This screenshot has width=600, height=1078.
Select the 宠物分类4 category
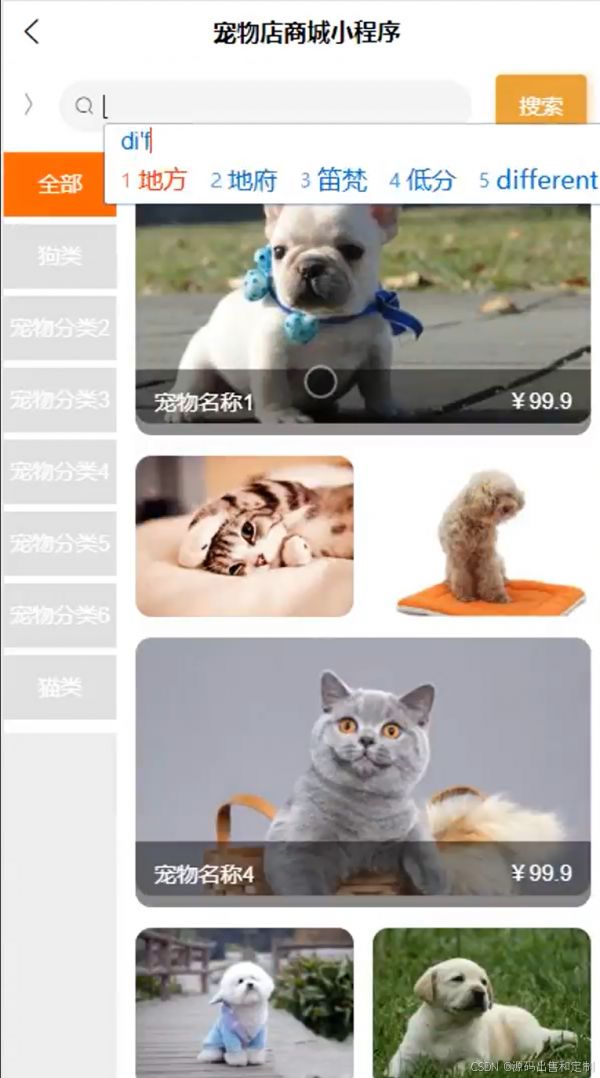click(59, 472)
